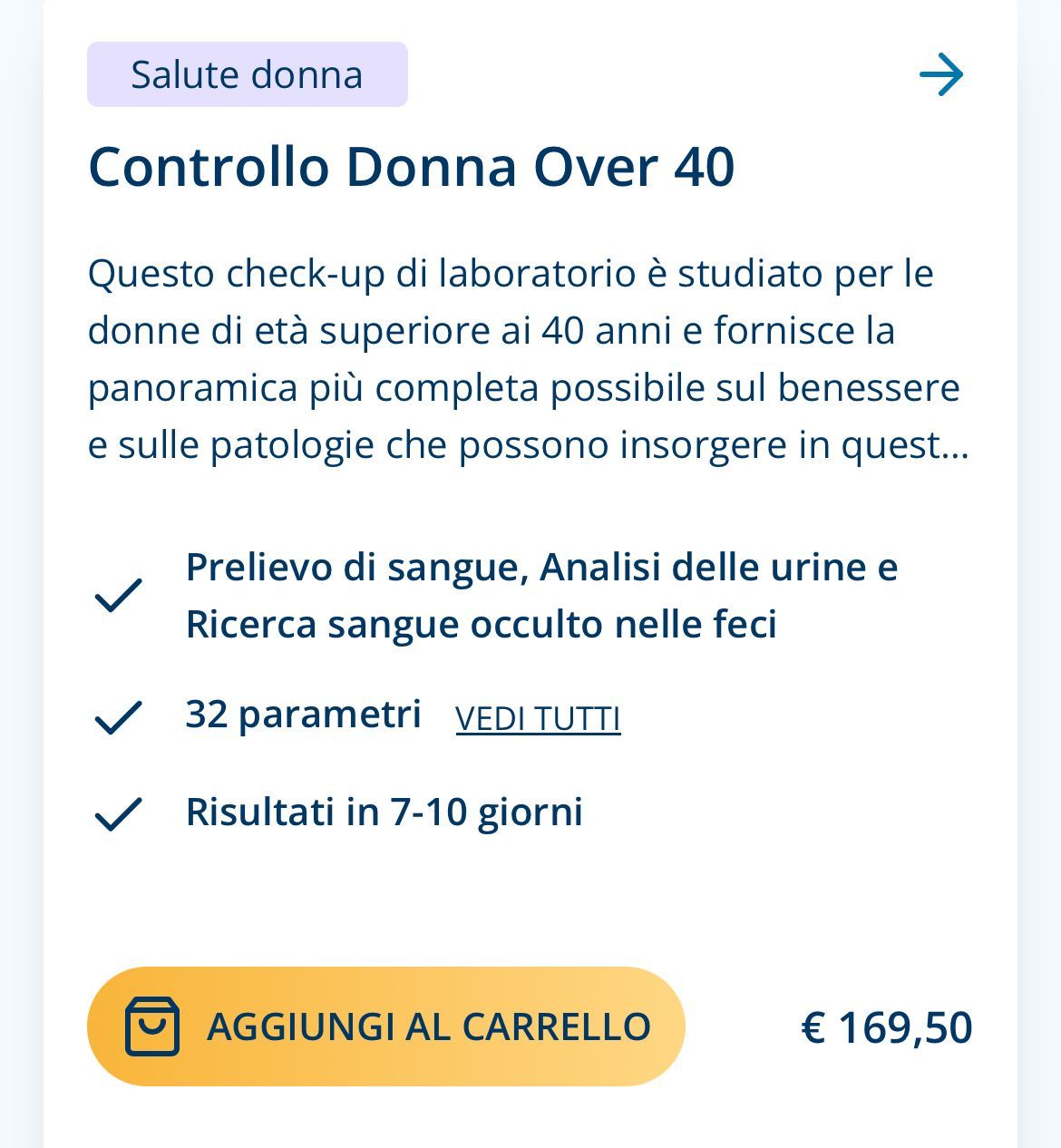The height and width of the screenshot is (1148, 1061).
Task: Click the truncated description ending in quest...
Action: point(529,356)
